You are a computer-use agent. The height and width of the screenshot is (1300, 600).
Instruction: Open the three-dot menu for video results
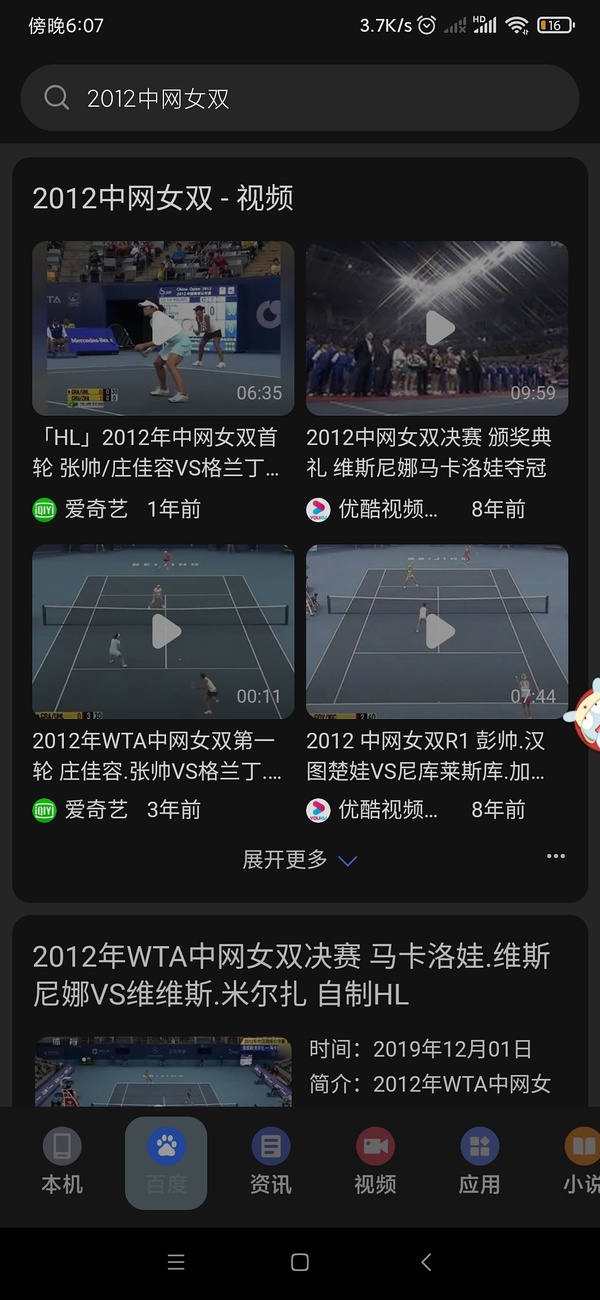[556, 856]
